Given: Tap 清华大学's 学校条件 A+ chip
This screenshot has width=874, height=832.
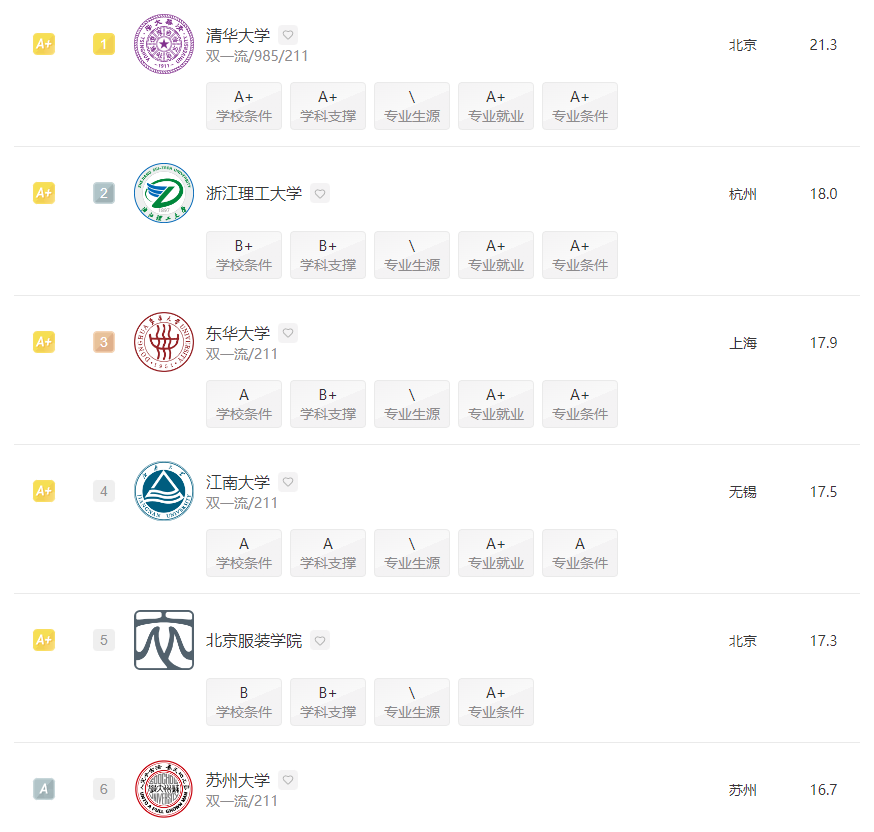Looking at the screenshot, I should pos(244,106).
